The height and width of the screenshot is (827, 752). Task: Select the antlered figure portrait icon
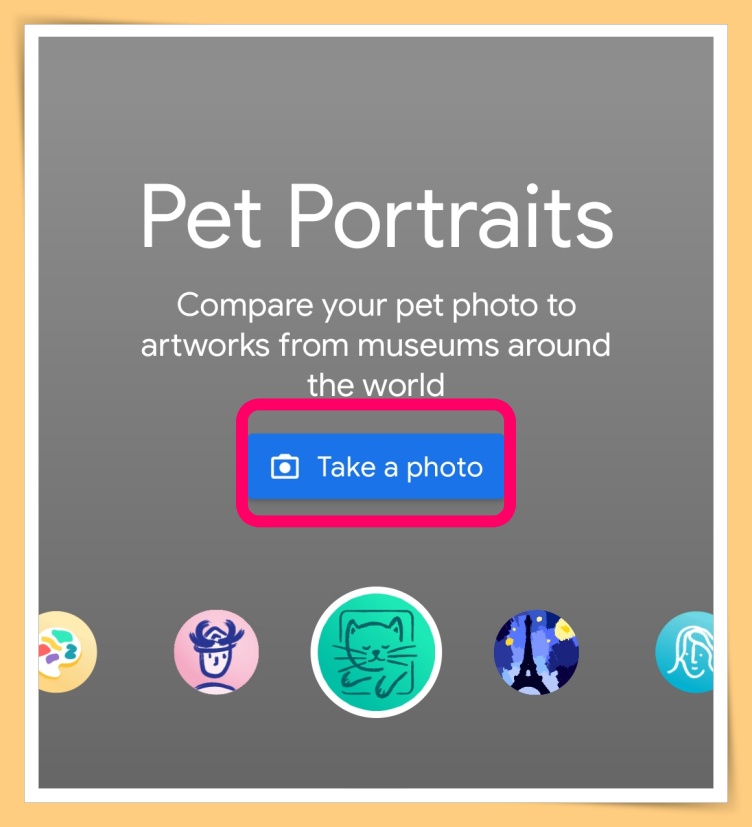pyautogui.click(x=216, y=652)
